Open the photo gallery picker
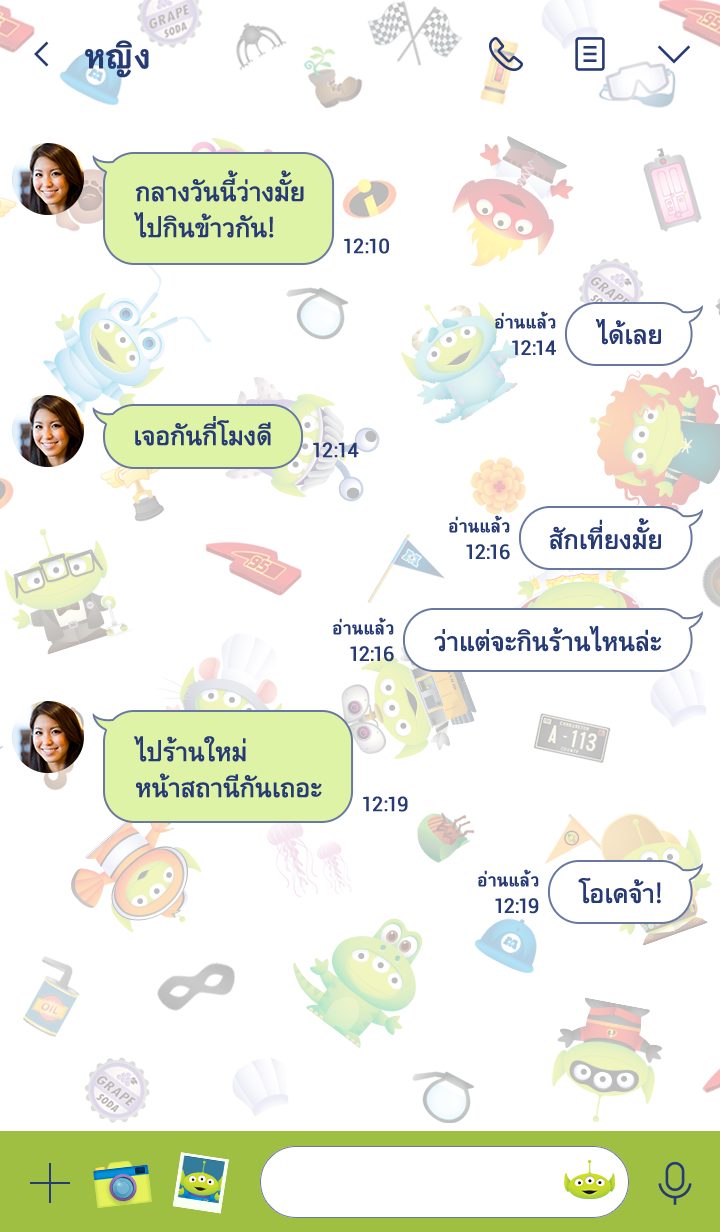 click(200, 1182)
